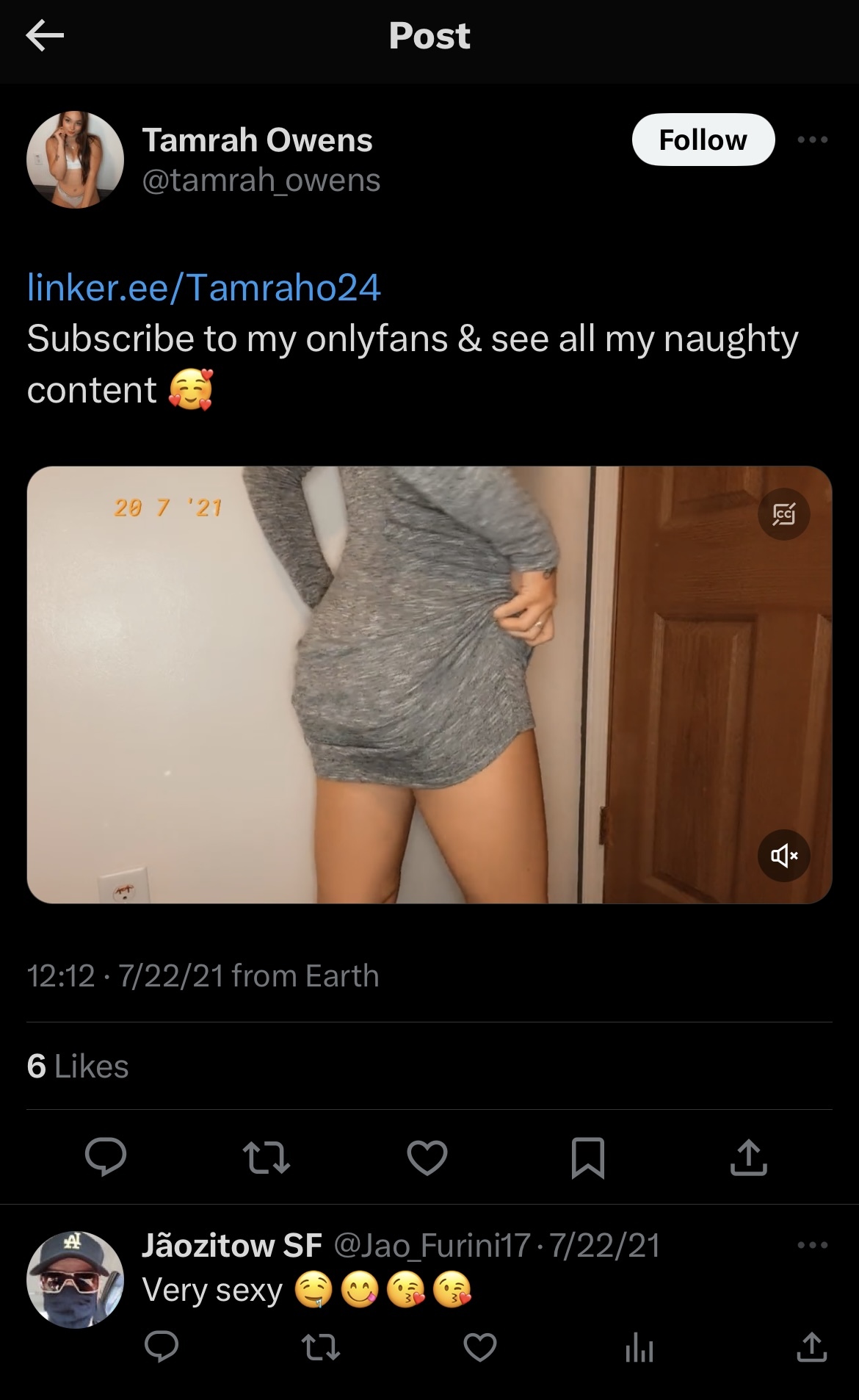The image size is (859, 1400).
Task: View the 6 Likes list
Action: [x=78, y=1067]
